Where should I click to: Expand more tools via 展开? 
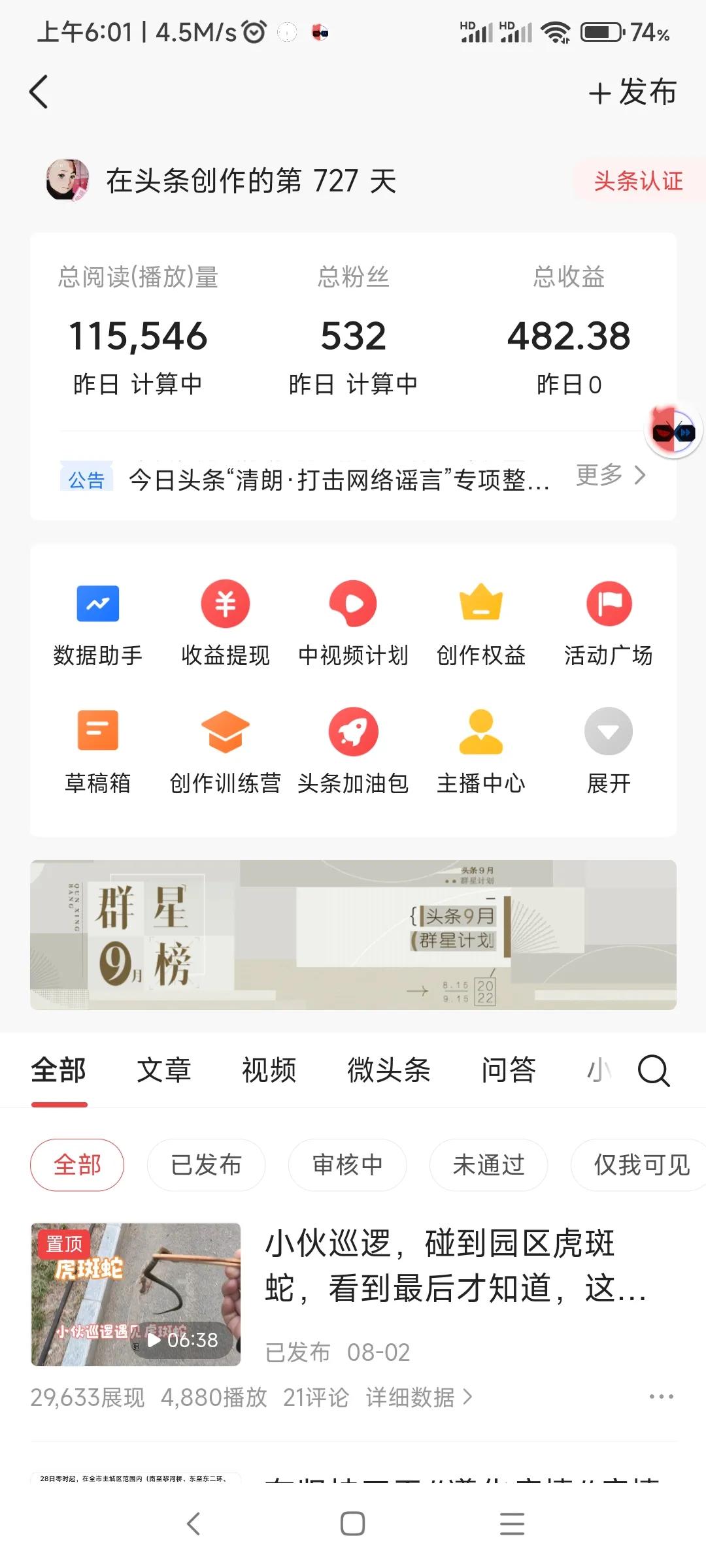609,750
